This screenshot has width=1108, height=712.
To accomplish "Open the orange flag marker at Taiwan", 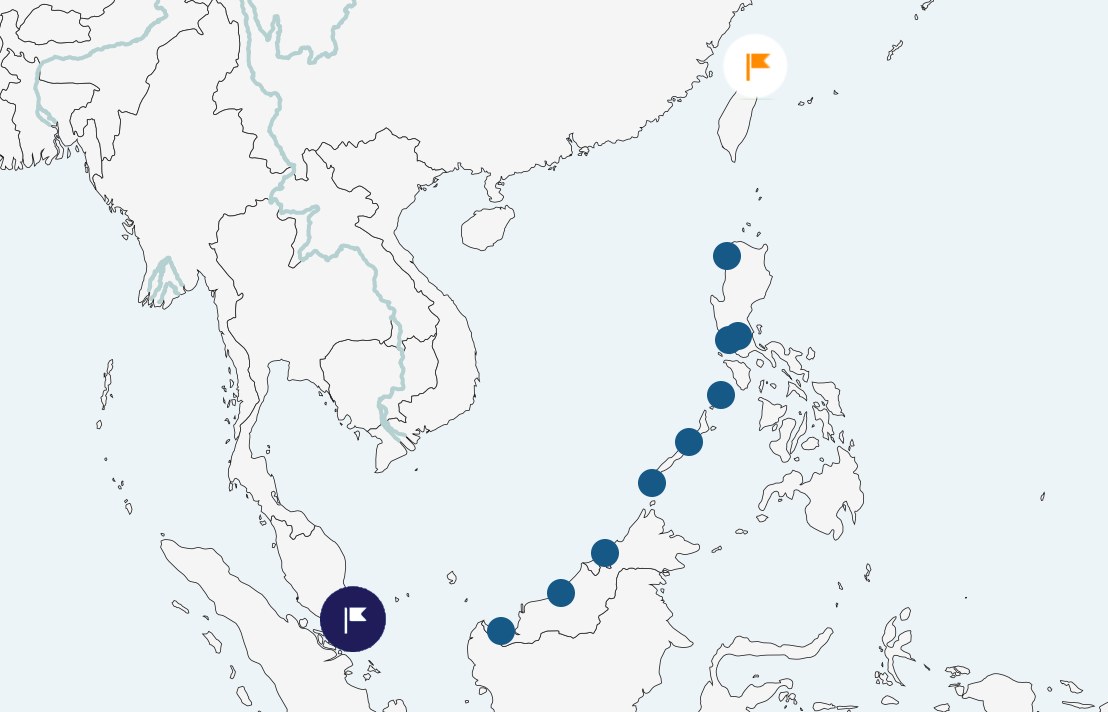I will tap(756, 66).
